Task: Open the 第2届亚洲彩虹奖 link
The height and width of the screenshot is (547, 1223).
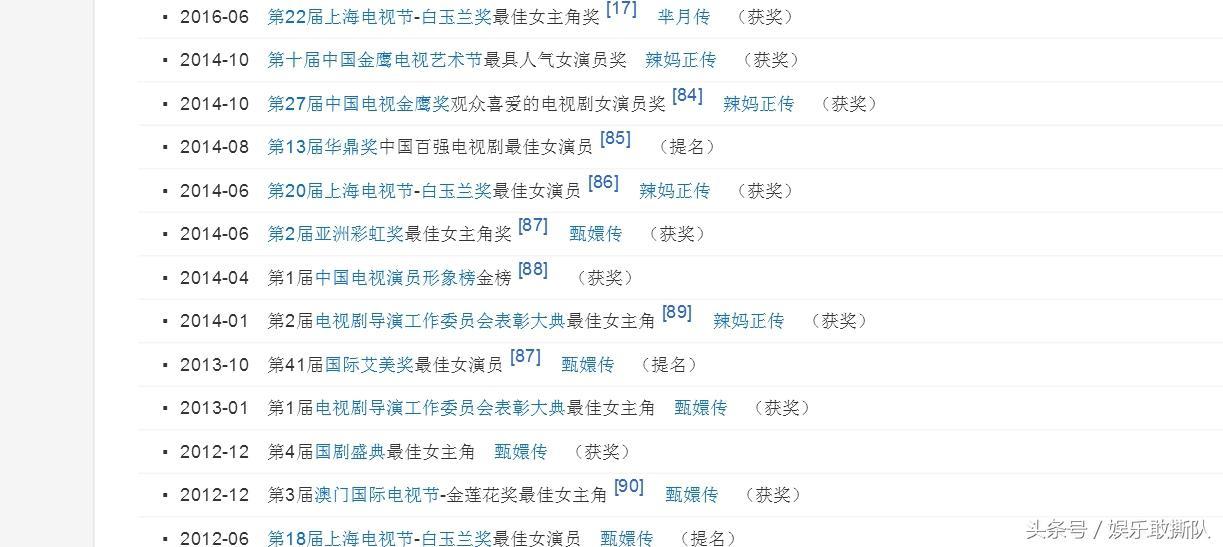Action: 335,234
